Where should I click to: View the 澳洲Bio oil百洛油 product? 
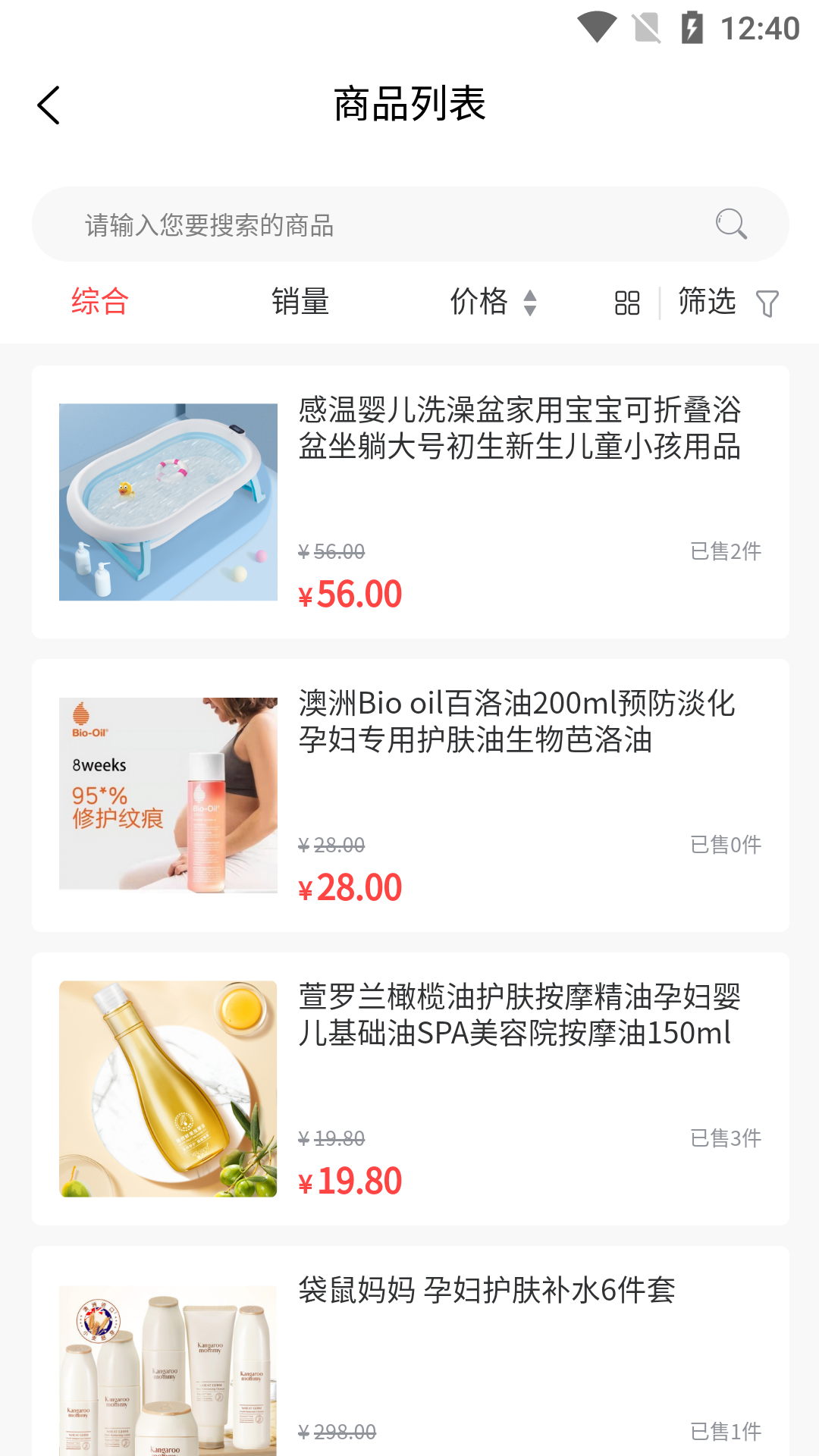point(409,795)
